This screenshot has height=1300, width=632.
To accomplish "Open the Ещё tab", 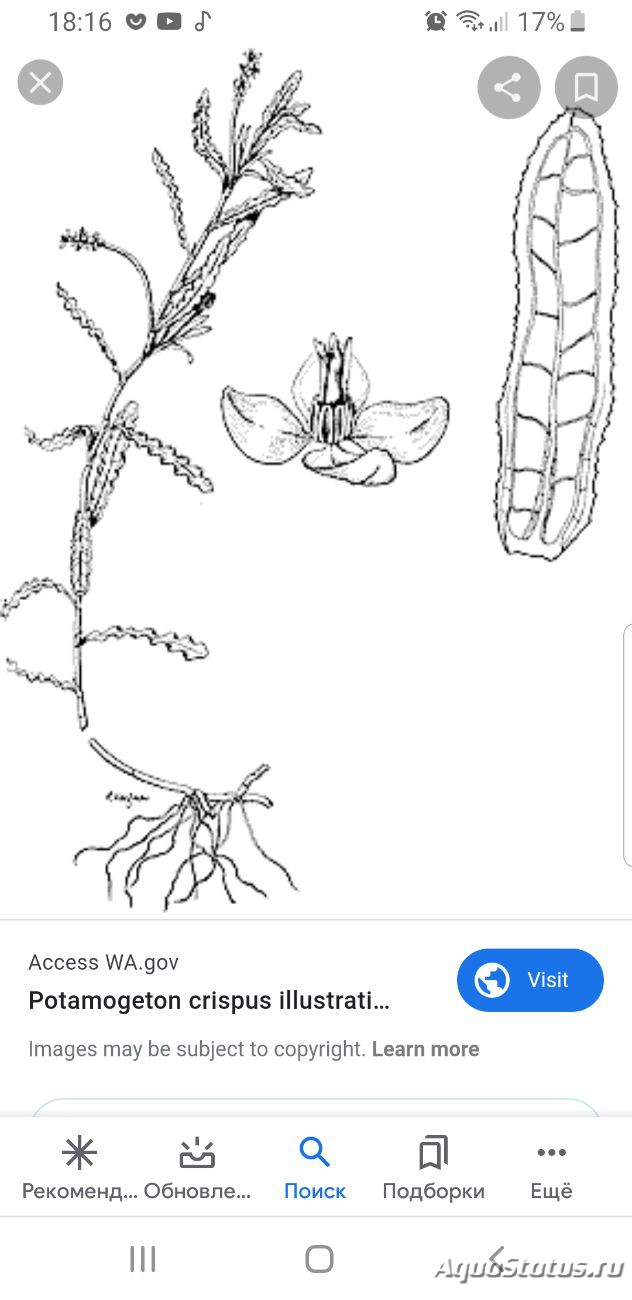I will [x=551, y=1169].
